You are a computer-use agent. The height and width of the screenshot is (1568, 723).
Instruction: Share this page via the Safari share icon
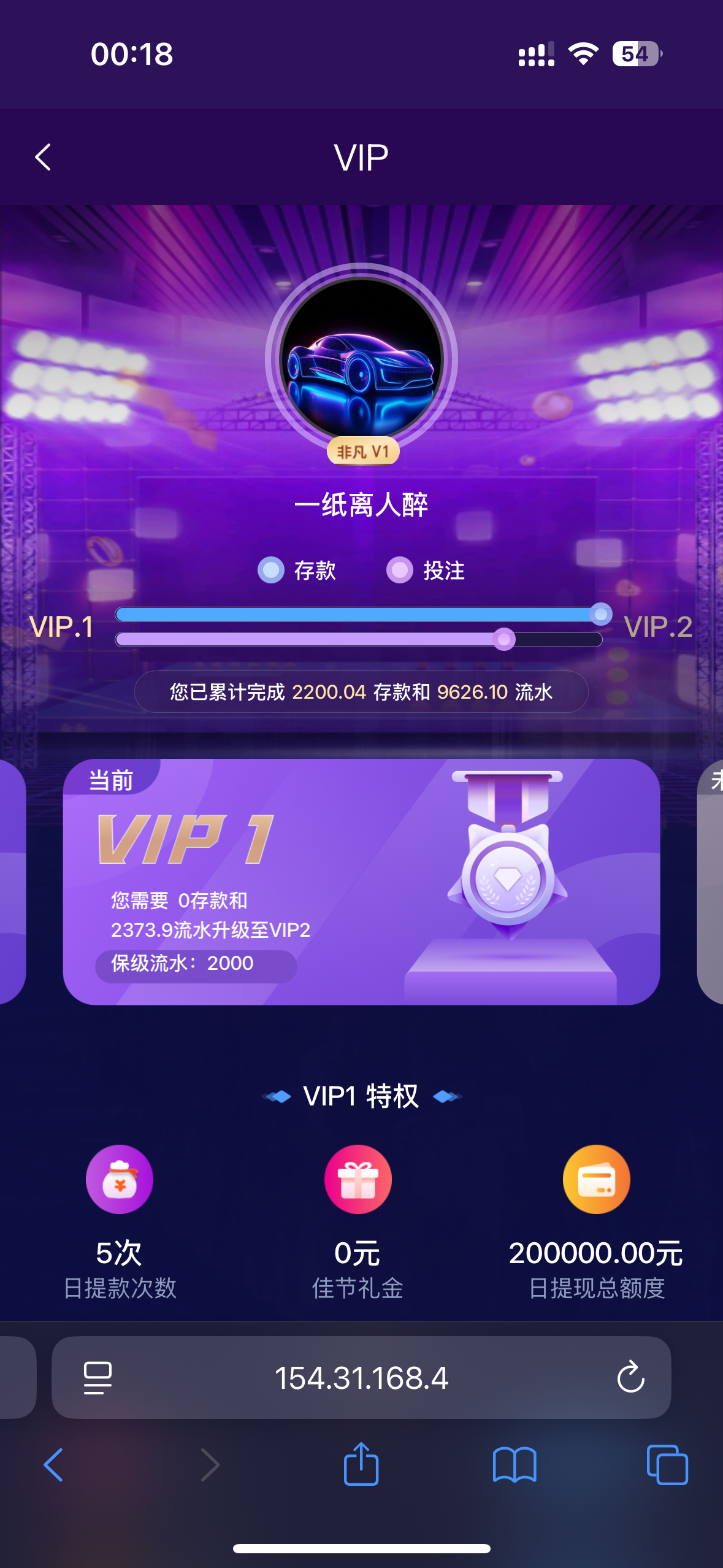pos(361,1465)
